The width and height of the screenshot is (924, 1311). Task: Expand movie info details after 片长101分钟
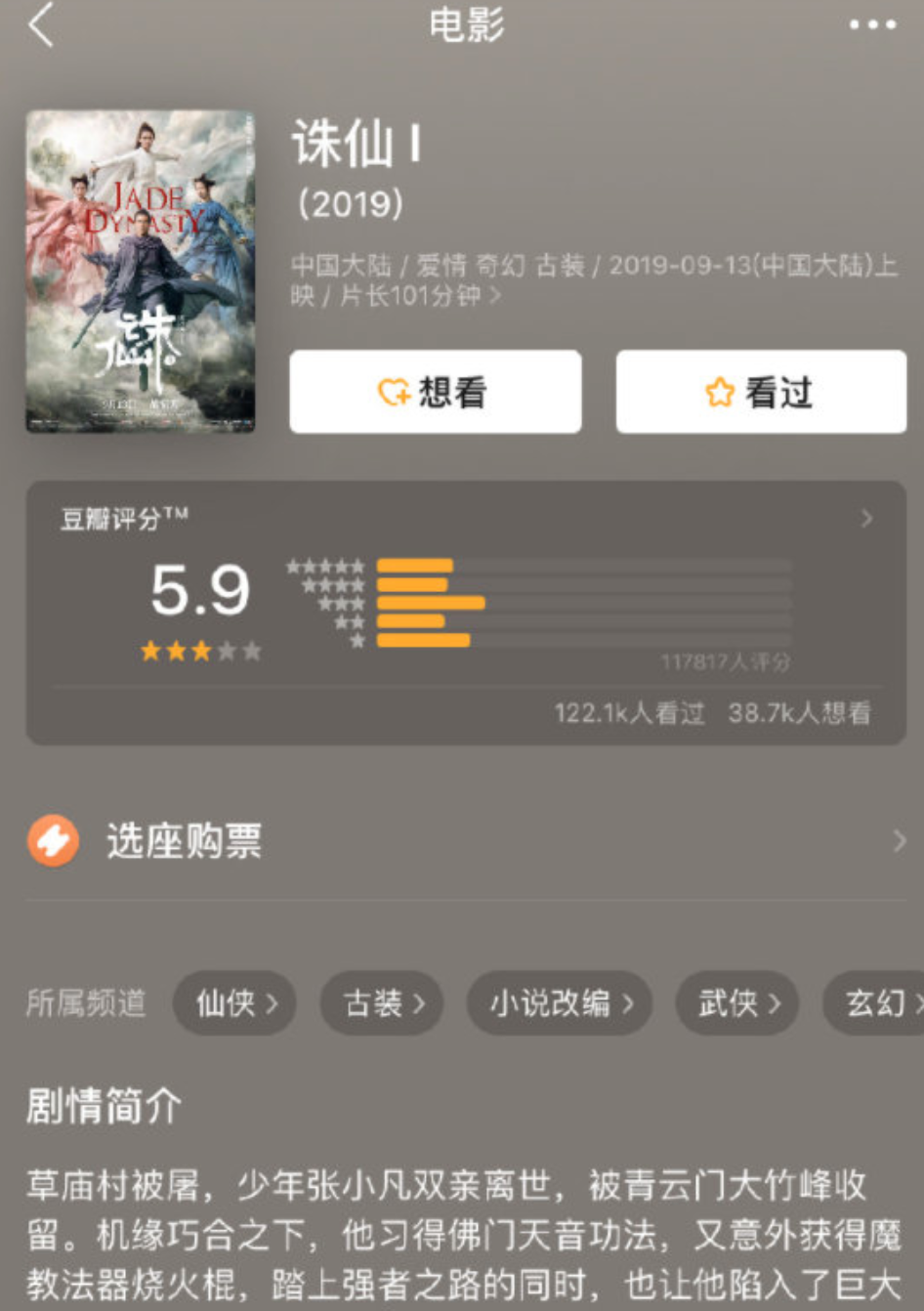(x=495, y=295)
